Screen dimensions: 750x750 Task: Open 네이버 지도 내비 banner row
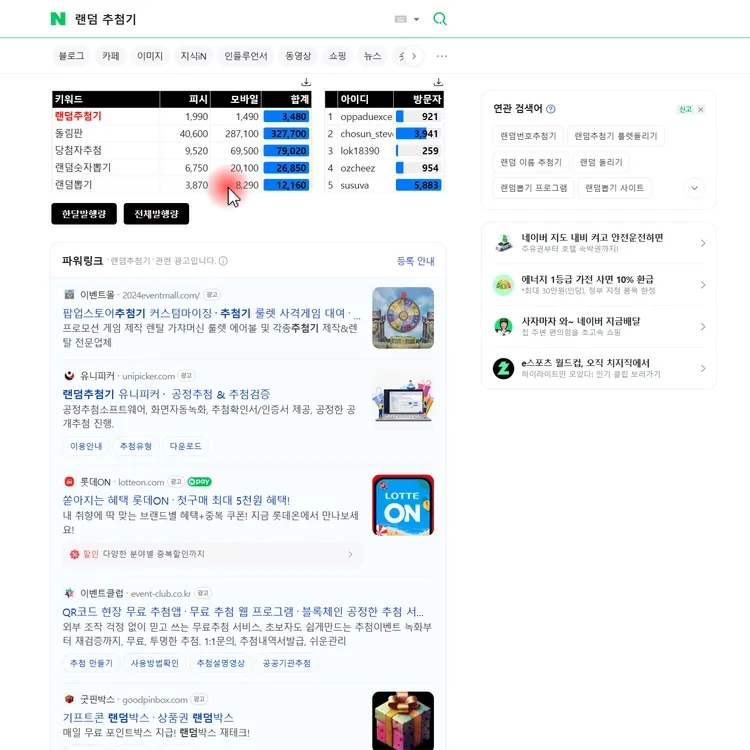click(x=598, y=243)
